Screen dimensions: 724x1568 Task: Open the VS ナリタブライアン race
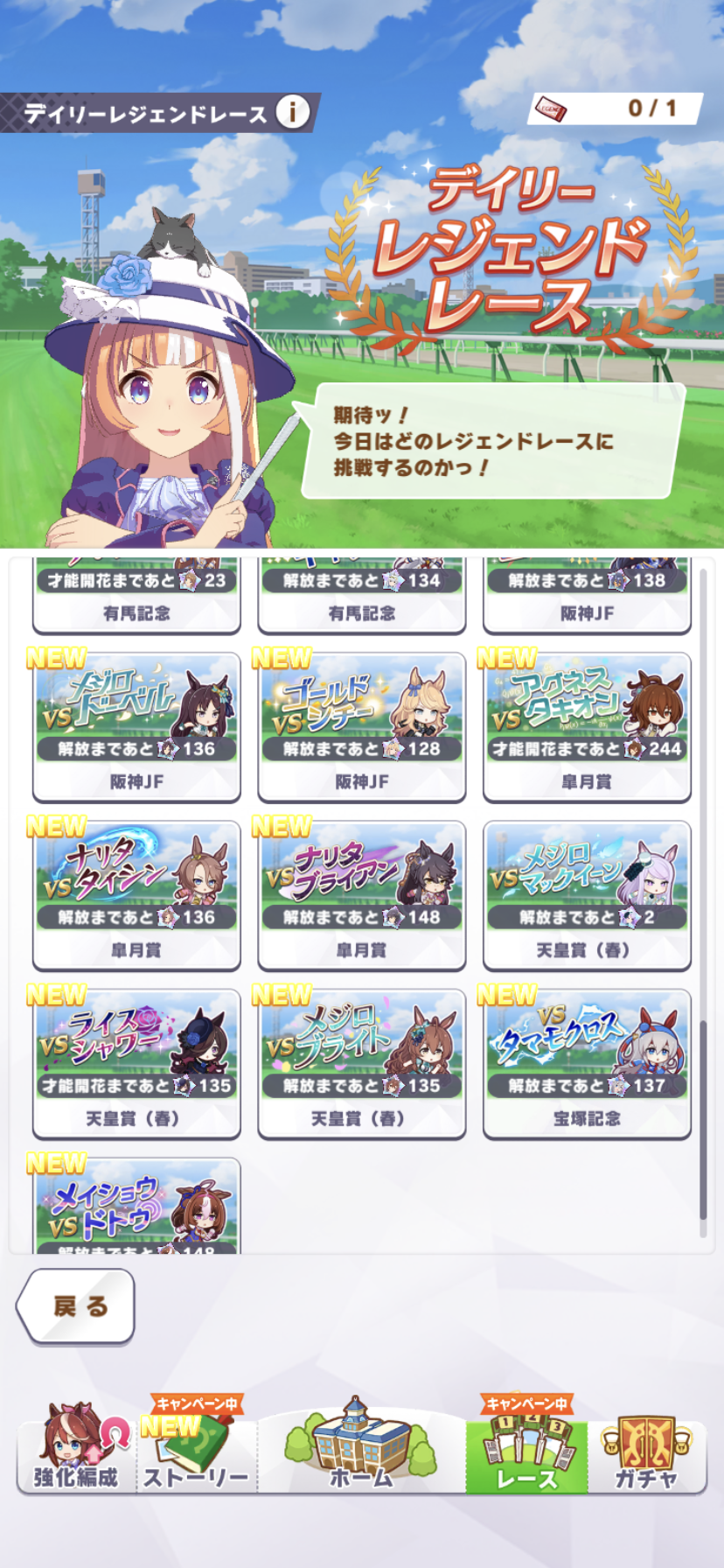pyautogui.click(x=361, y=895)
